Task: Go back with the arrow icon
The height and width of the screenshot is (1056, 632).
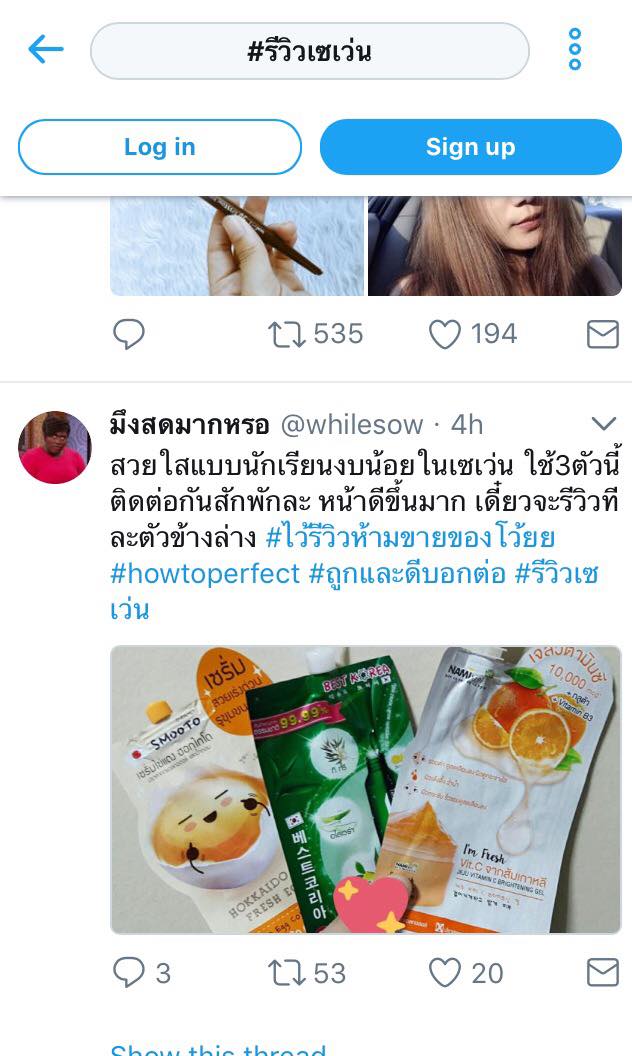Action: (x=46, y=49)
